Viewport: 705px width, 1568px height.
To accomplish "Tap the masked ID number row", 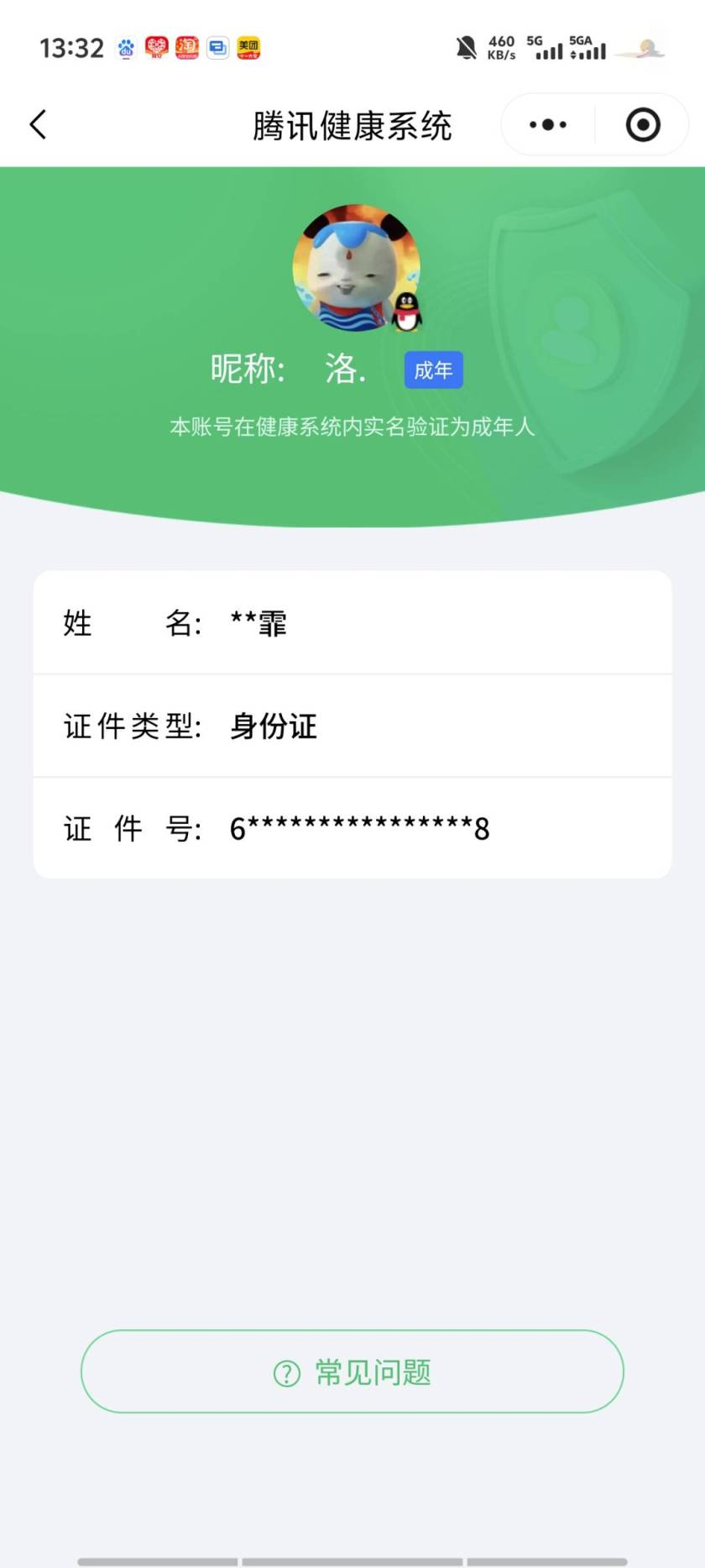I will pos(352,828).
